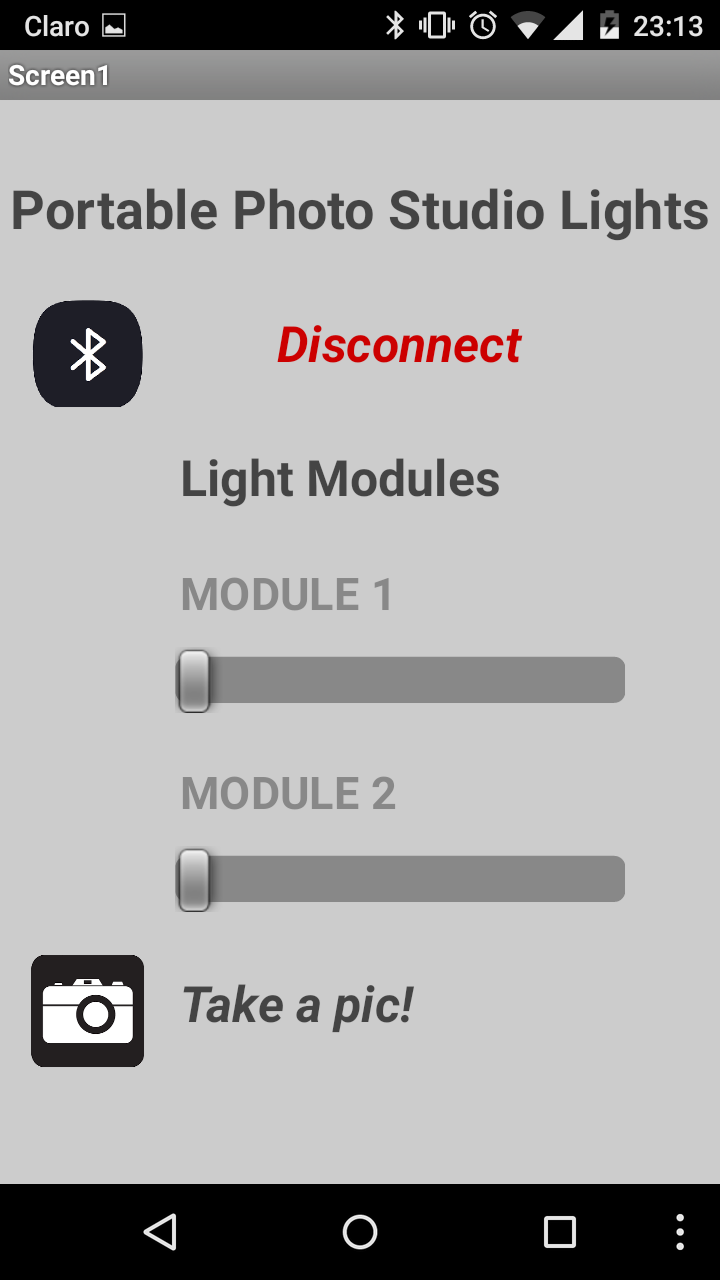Screen dimensions: 720x1280
Task: Tap the MODULE 2 brightness slider
Action: 401,879
